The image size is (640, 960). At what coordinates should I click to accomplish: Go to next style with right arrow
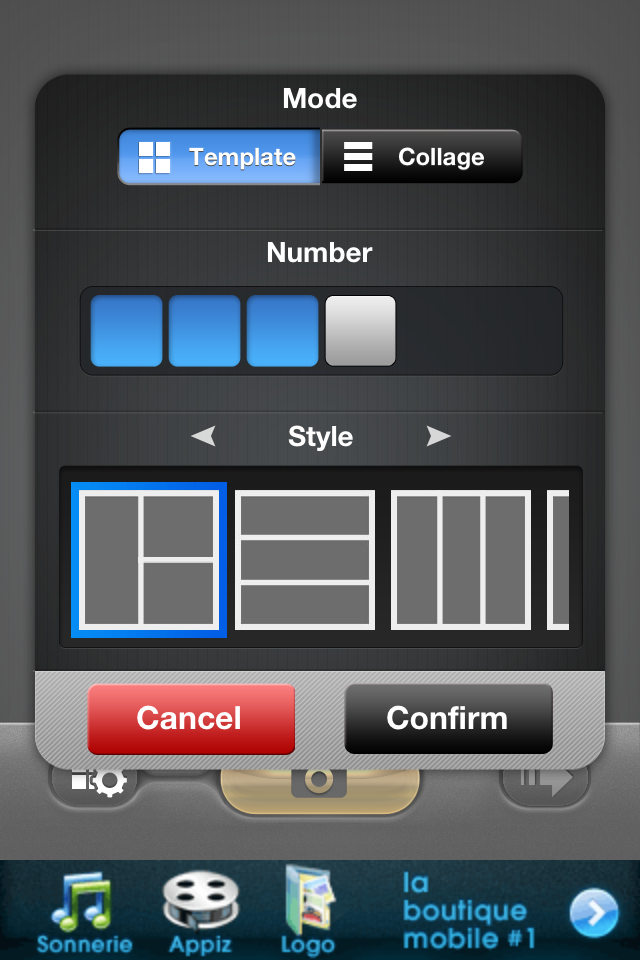tap(437, 437)
